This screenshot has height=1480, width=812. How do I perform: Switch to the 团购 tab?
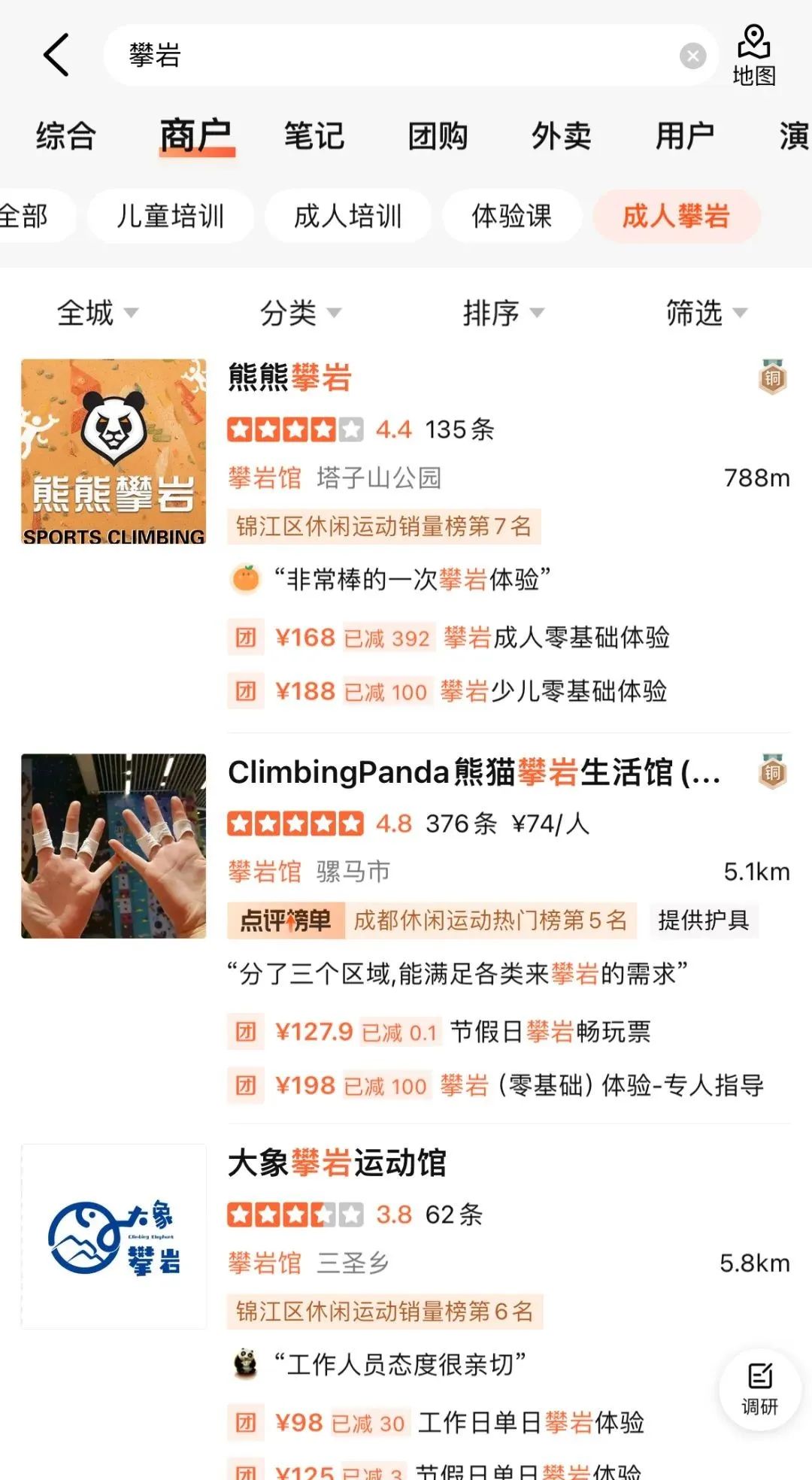coord(438,136)
